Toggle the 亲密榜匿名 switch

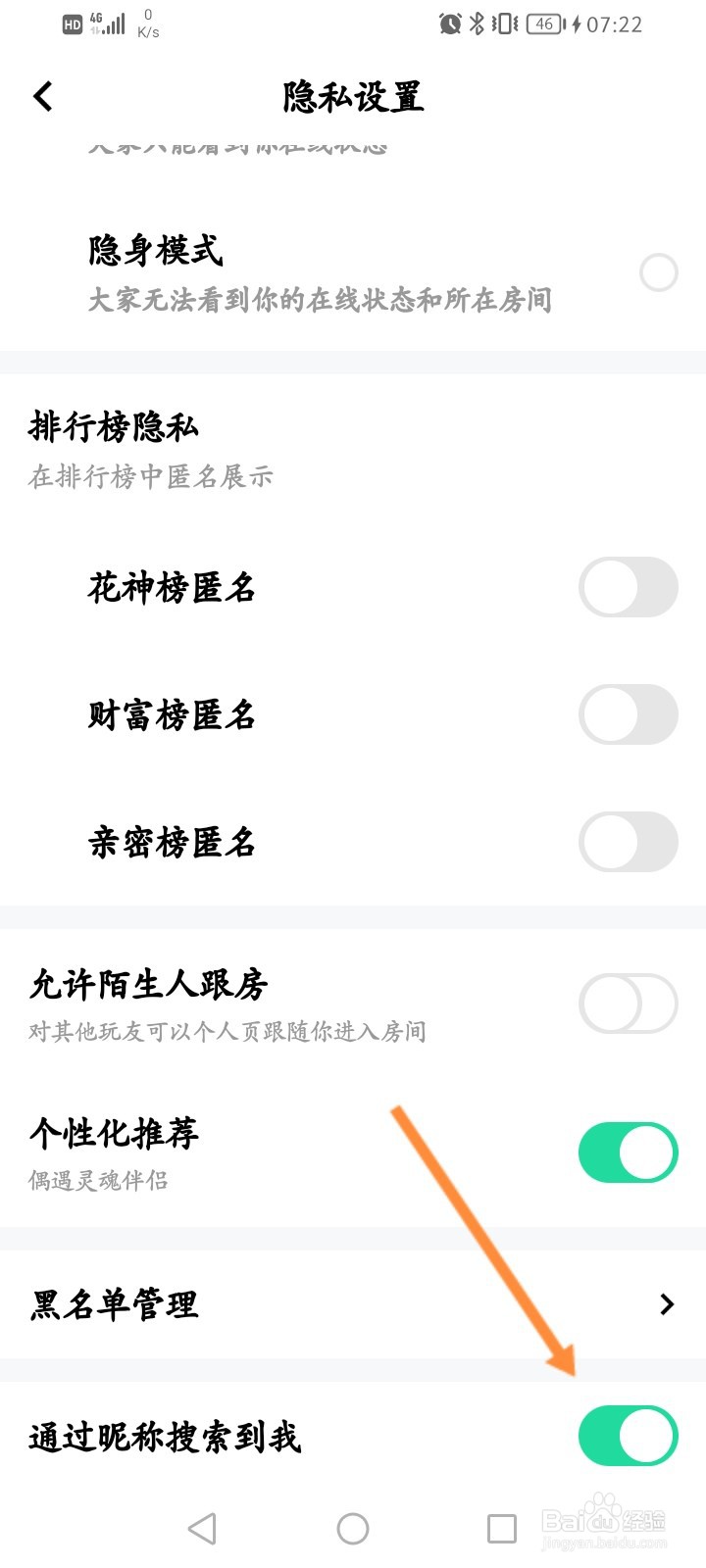[628, 842]
